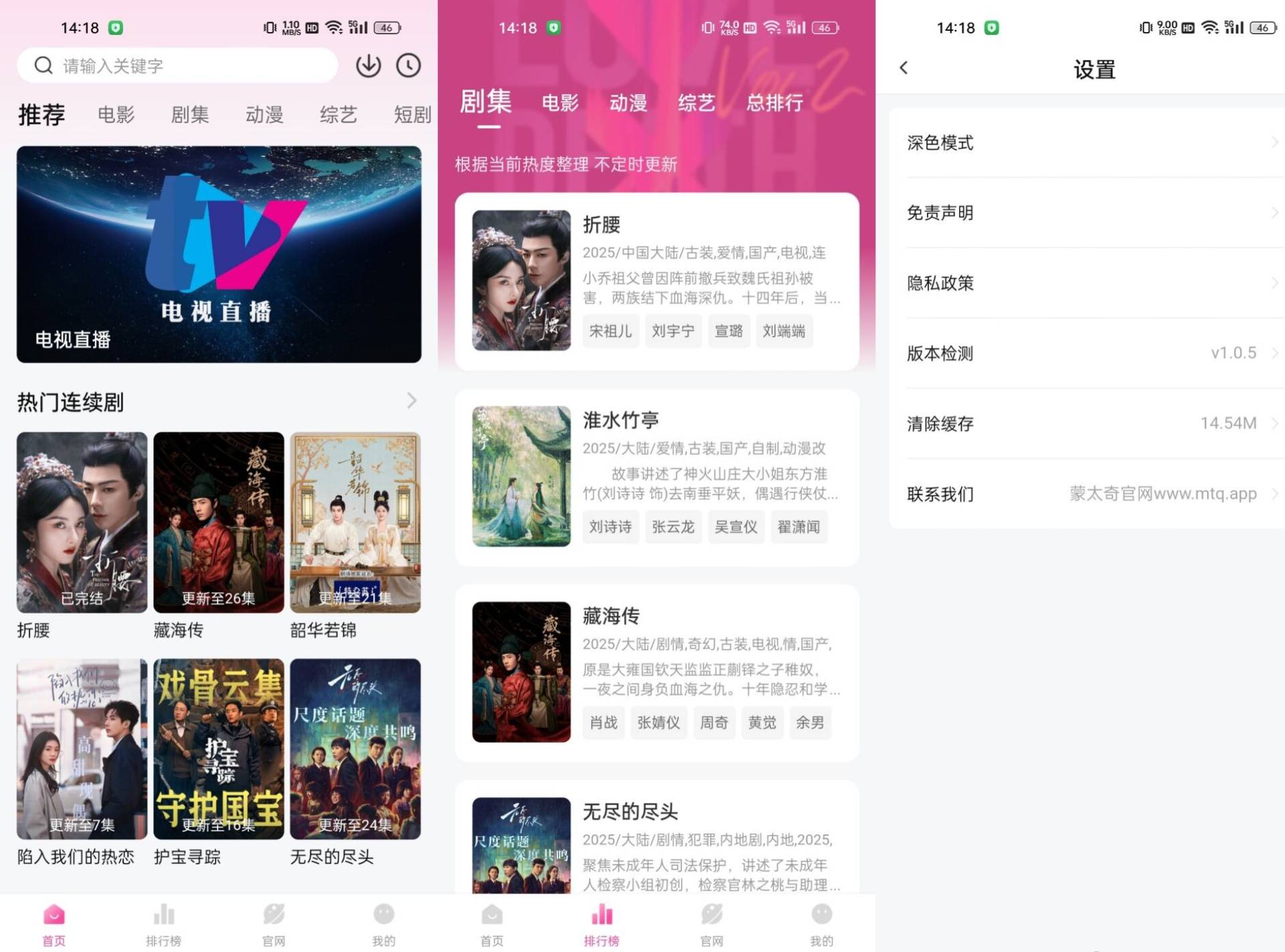Switch to the 总排行 ranking tab
This screenshot has height=952, width=1285.
(x=774, y=103)
